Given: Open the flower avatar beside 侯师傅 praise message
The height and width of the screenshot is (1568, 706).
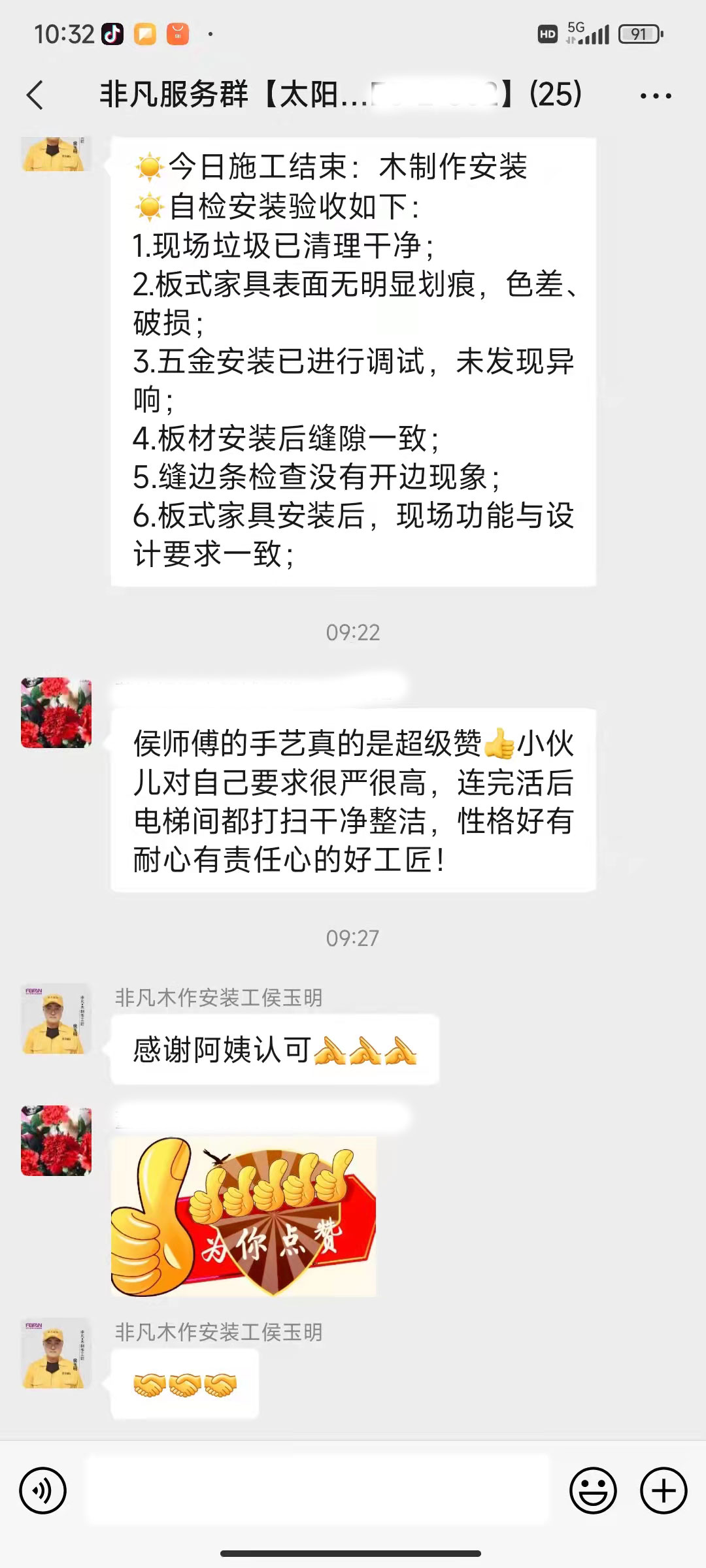Looking at the screenshot, I should tap(56, 713).
